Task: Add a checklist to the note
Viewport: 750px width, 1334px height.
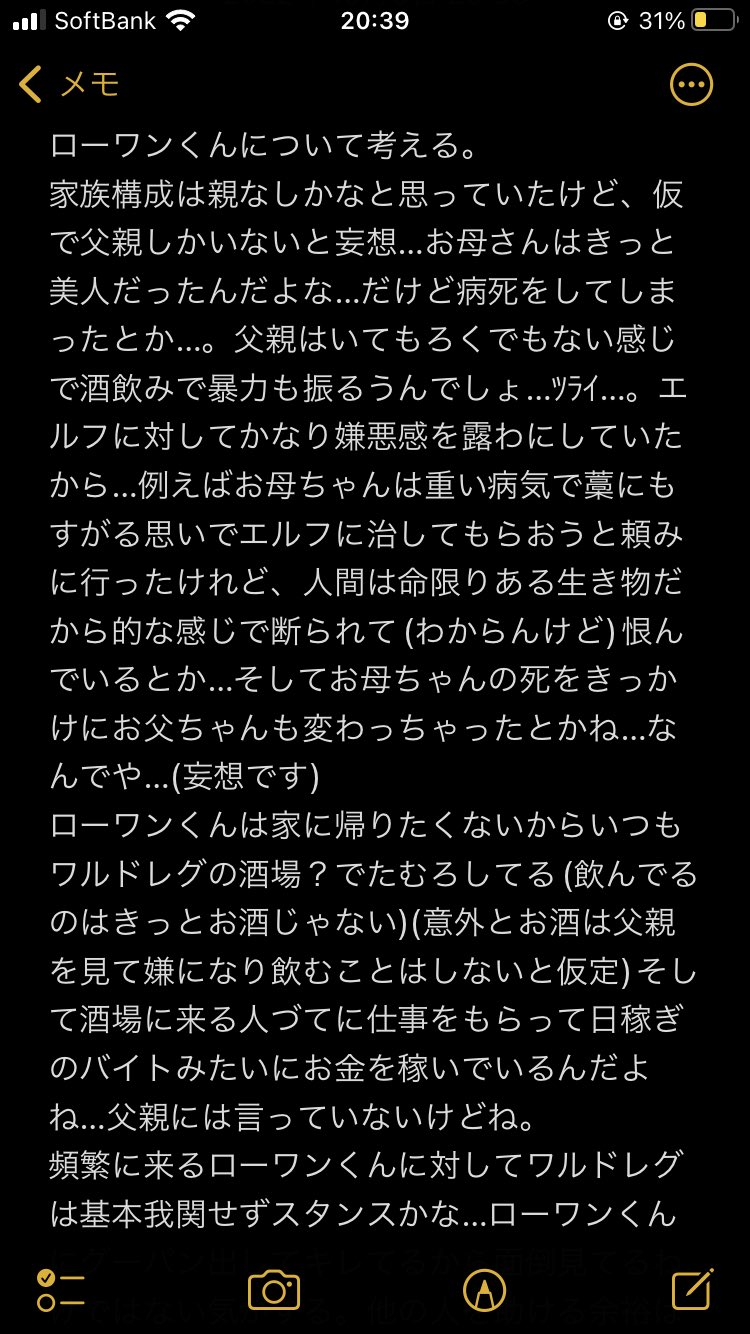Action: [61, 1289]
